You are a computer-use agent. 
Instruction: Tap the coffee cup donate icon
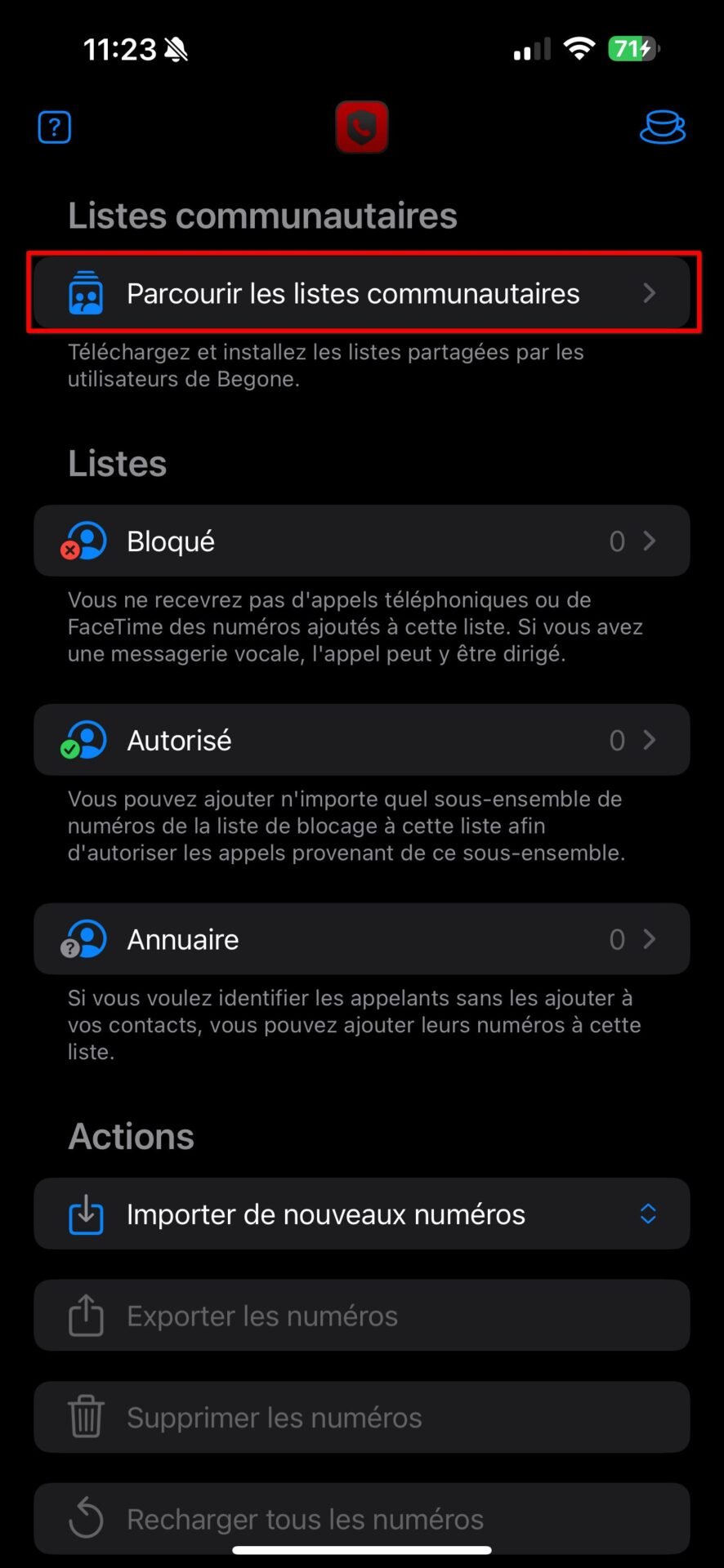(x=662, y=127)
